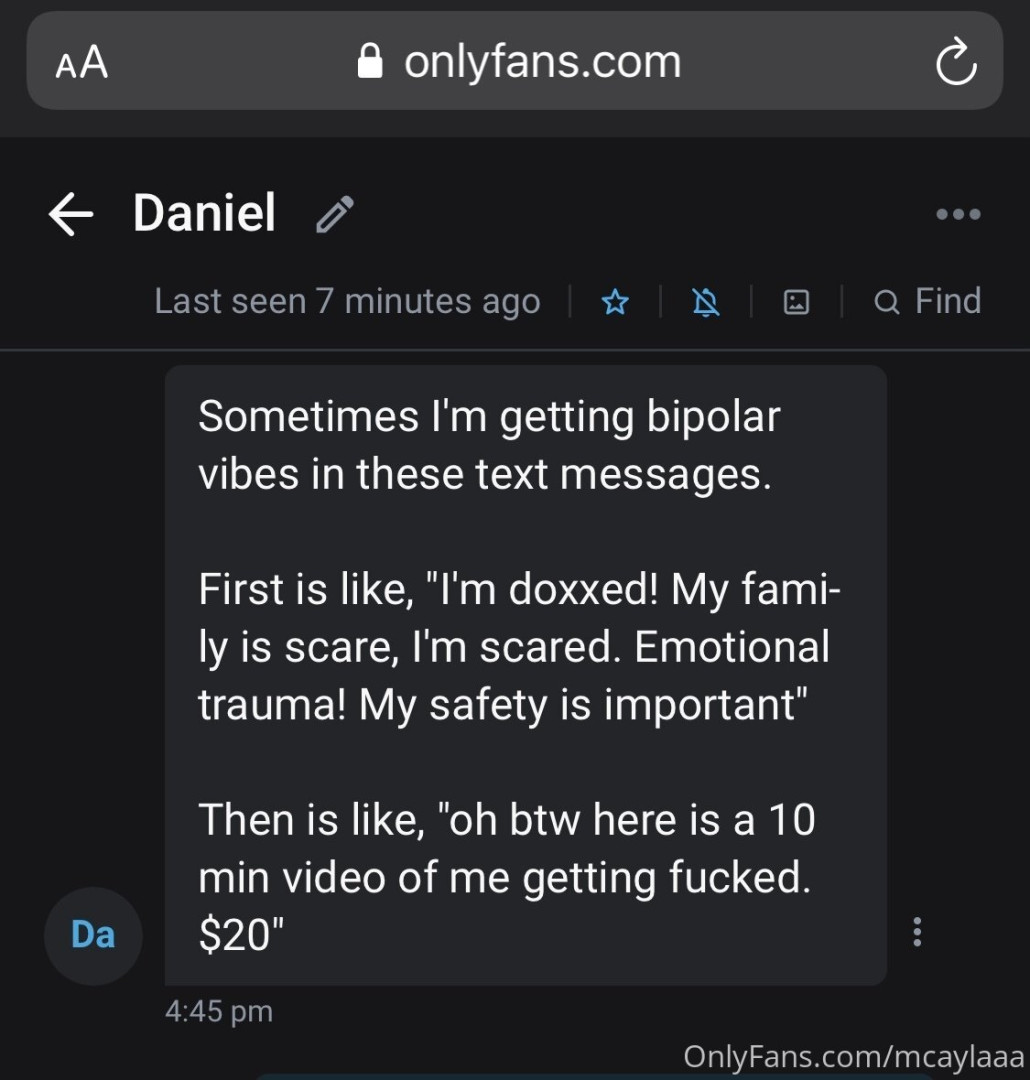The width and height of the screenshot is (1030, 1080).
Task: Reload the page in the browser
Action: tap(955, 62)
